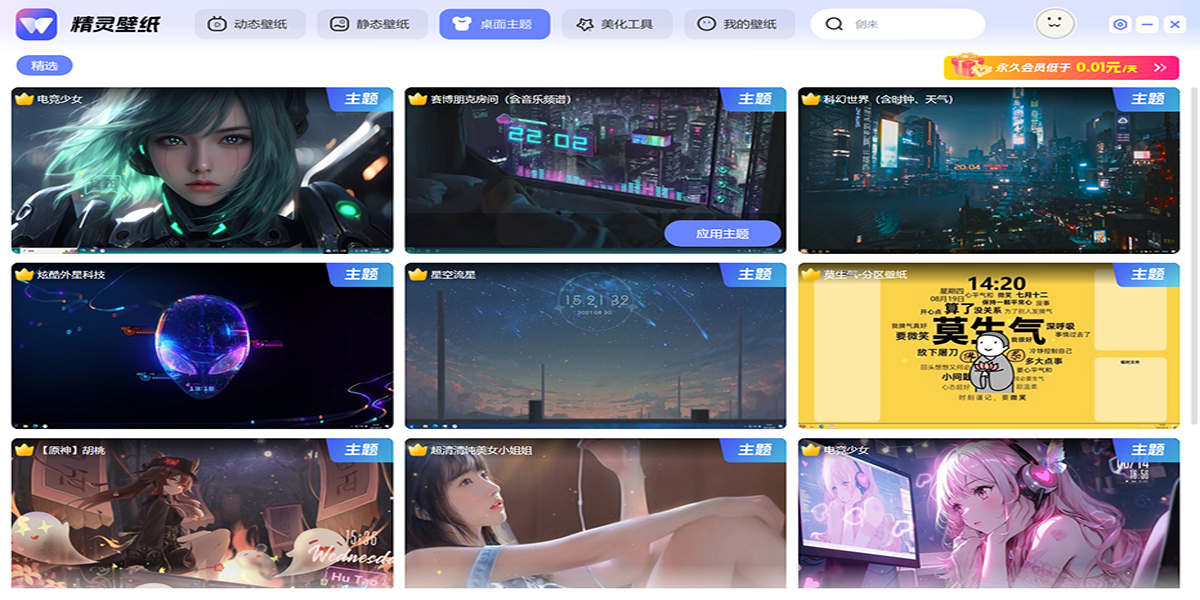The width and height of the screenshot is (1200, 600).
Task: Open the 星空流星 theme card
Action: (595, 345)
